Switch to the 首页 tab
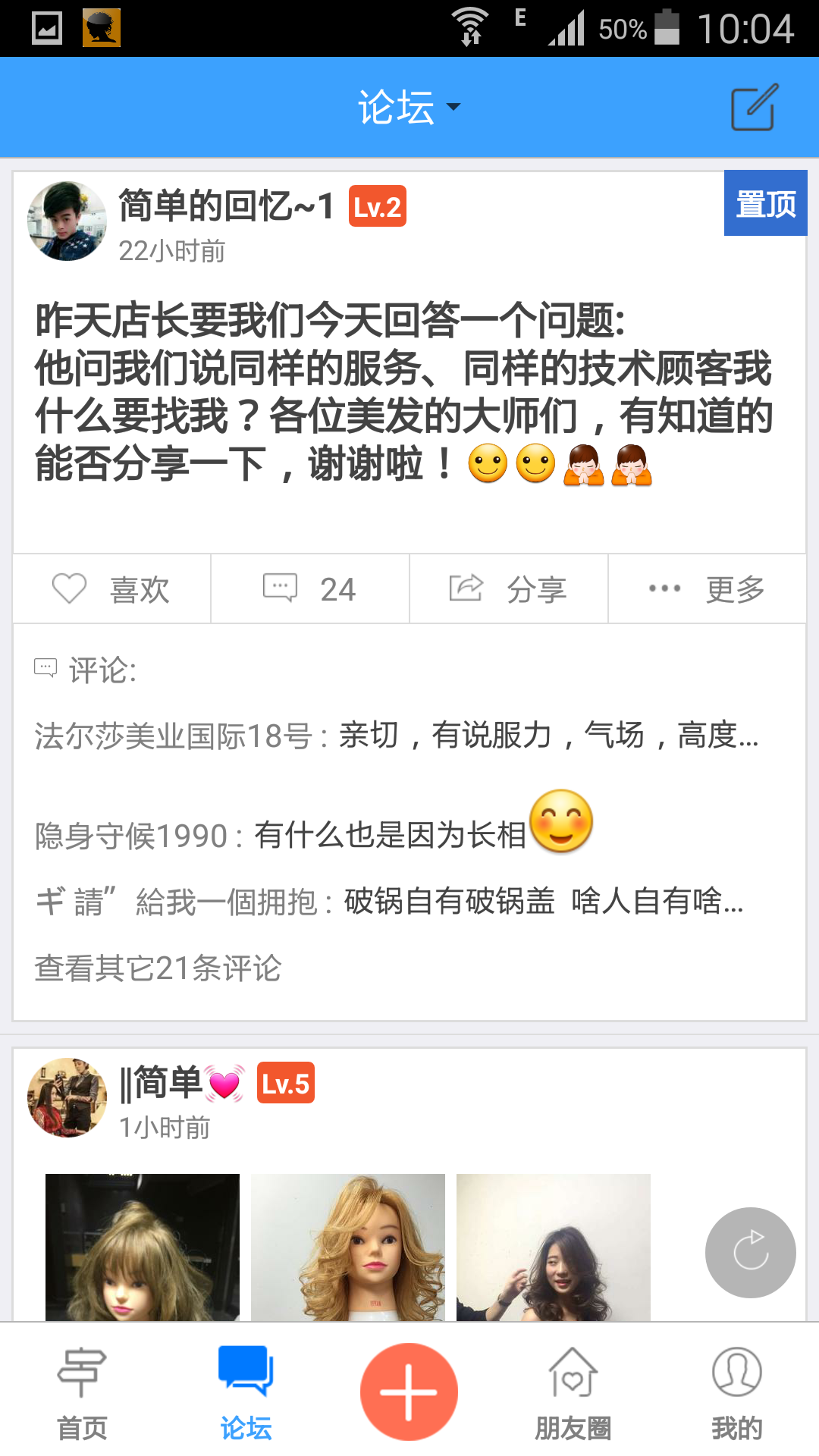Image resolution: width=819 pixels, height=1456 pixels. click(82, 1392)
